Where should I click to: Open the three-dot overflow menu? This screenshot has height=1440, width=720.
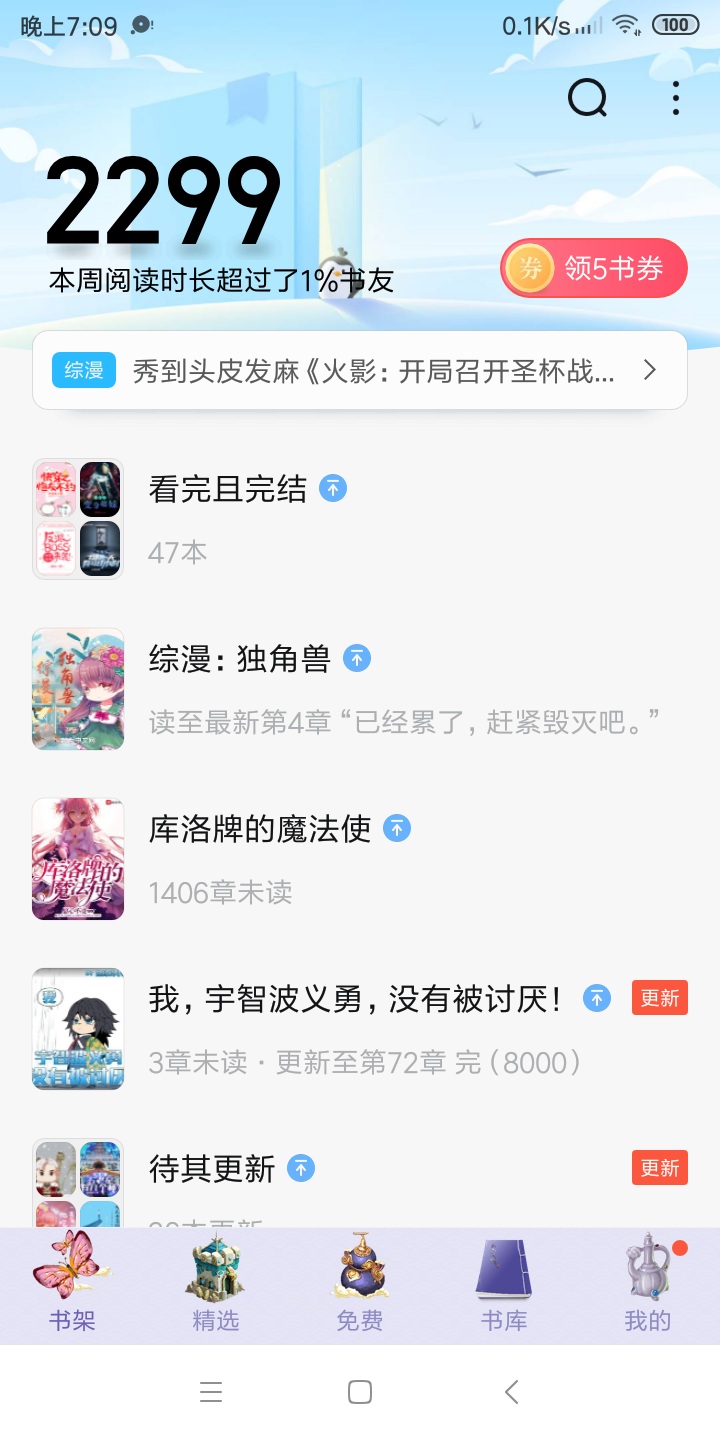(x=676, y=98)
